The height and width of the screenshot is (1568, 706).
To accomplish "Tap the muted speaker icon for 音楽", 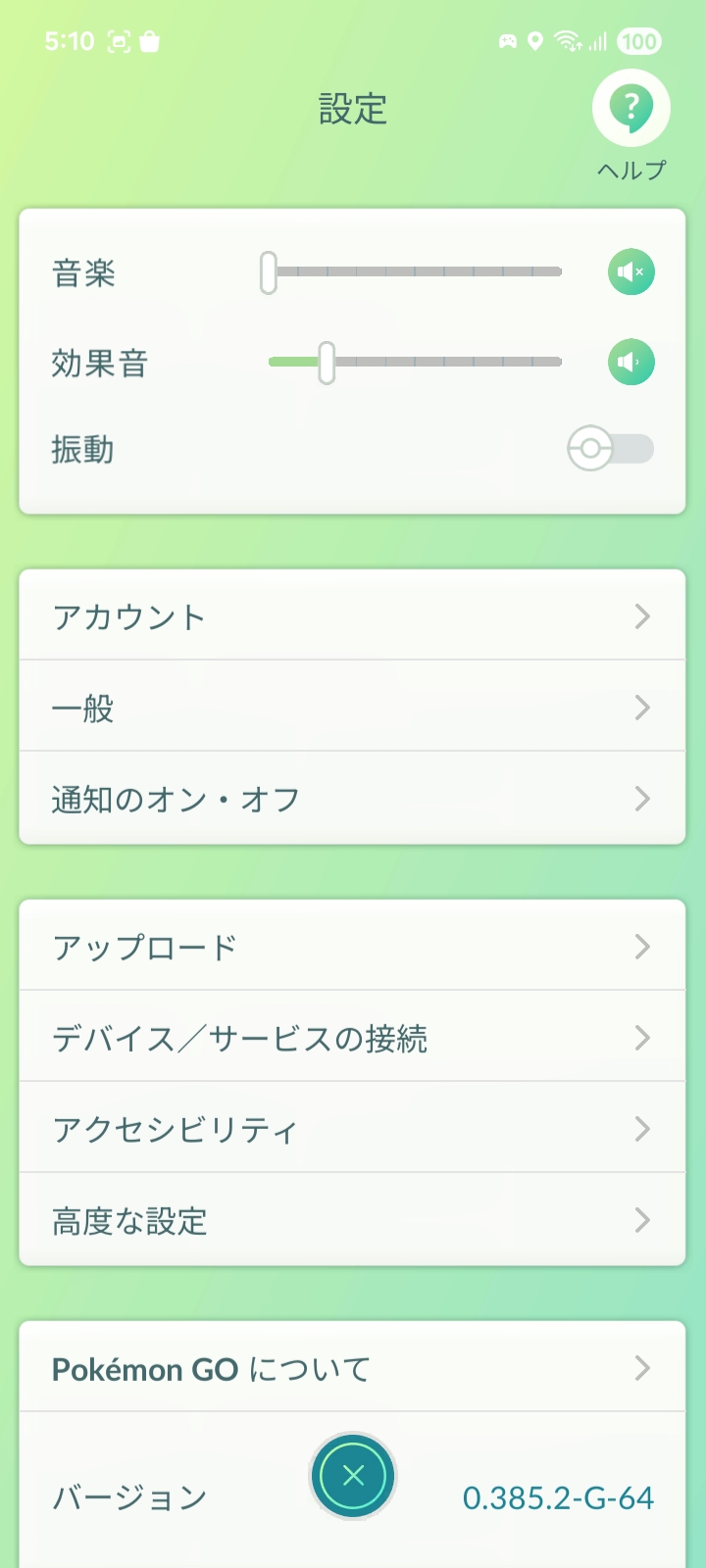I will tap(630, 271).
